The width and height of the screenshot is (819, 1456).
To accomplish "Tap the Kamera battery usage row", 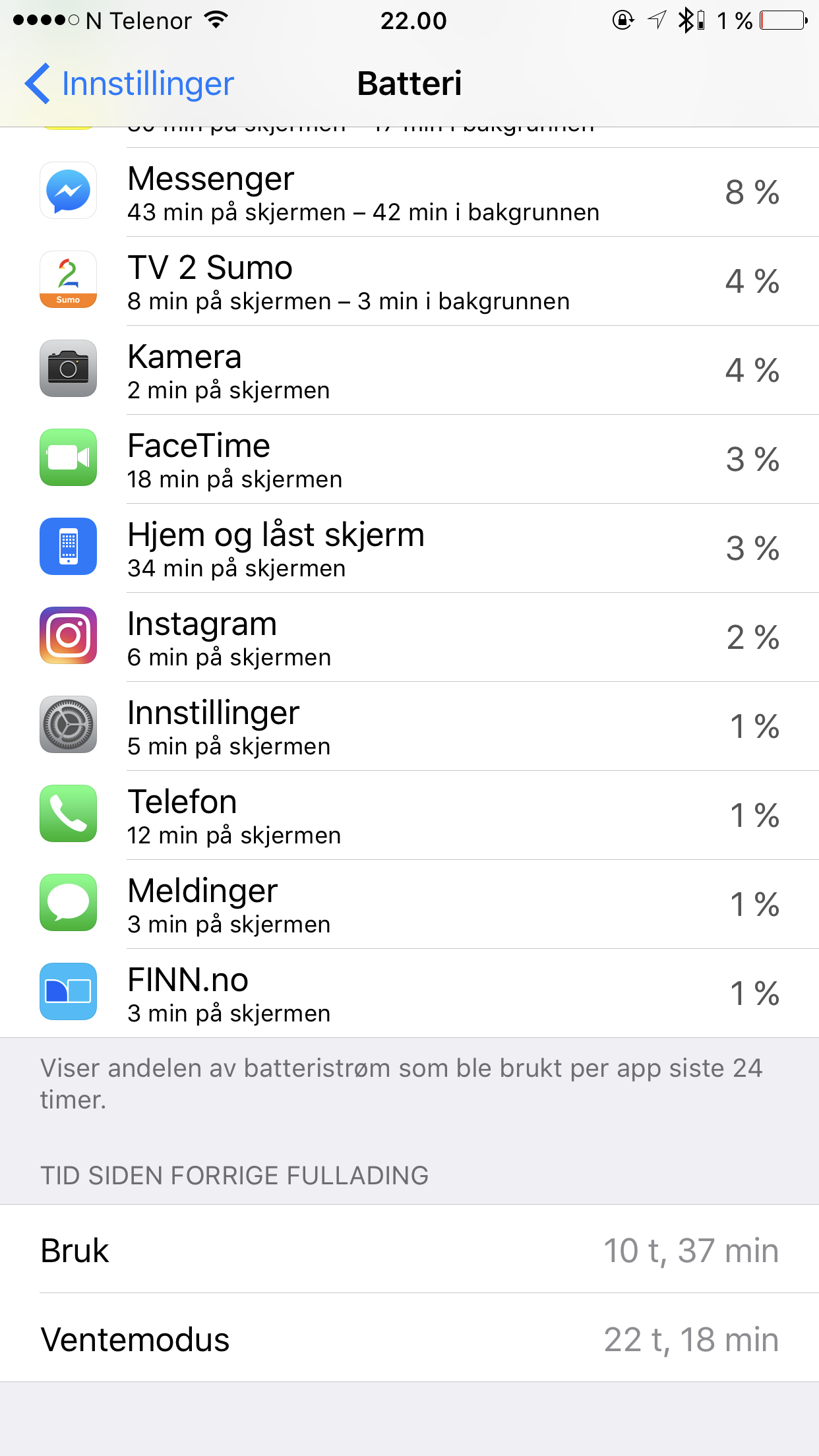I will pyautogui.click(x=409, y=370).
